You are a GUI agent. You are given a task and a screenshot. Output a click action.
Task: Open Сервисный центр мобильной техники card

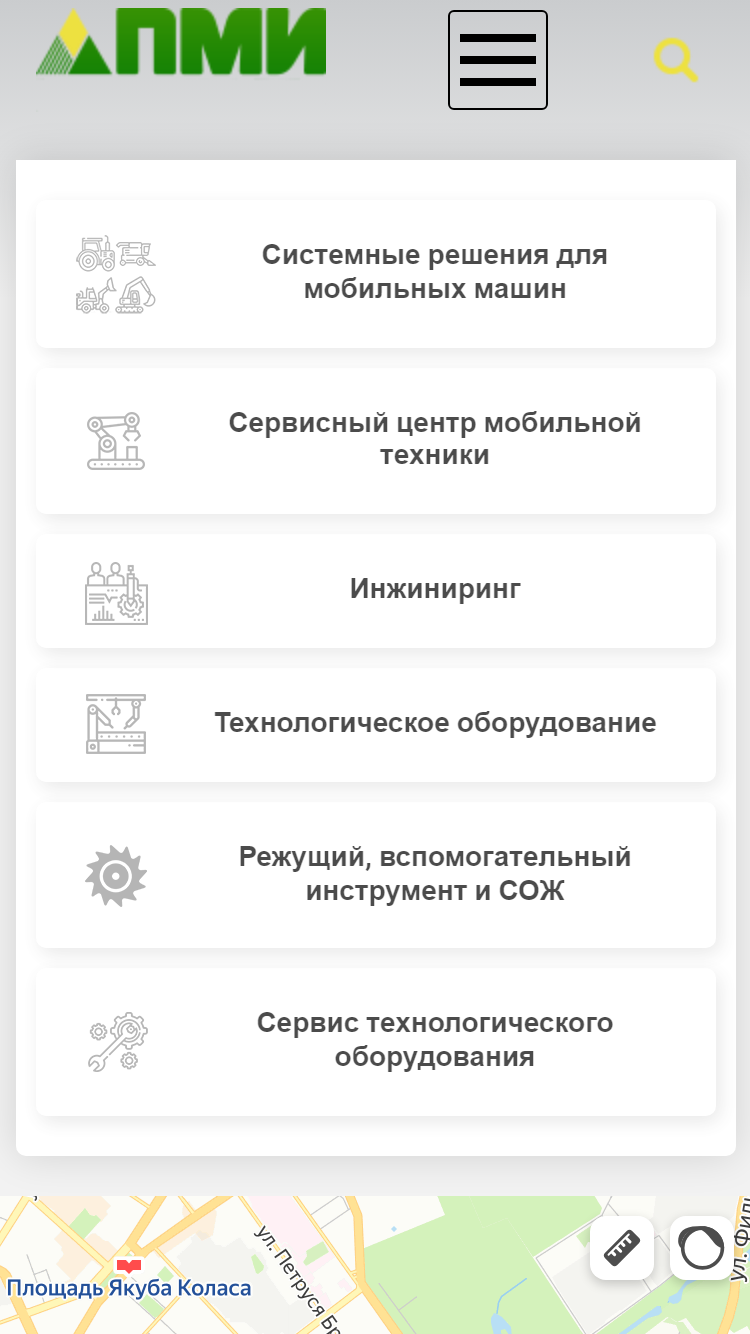click(x=376, y=441)
